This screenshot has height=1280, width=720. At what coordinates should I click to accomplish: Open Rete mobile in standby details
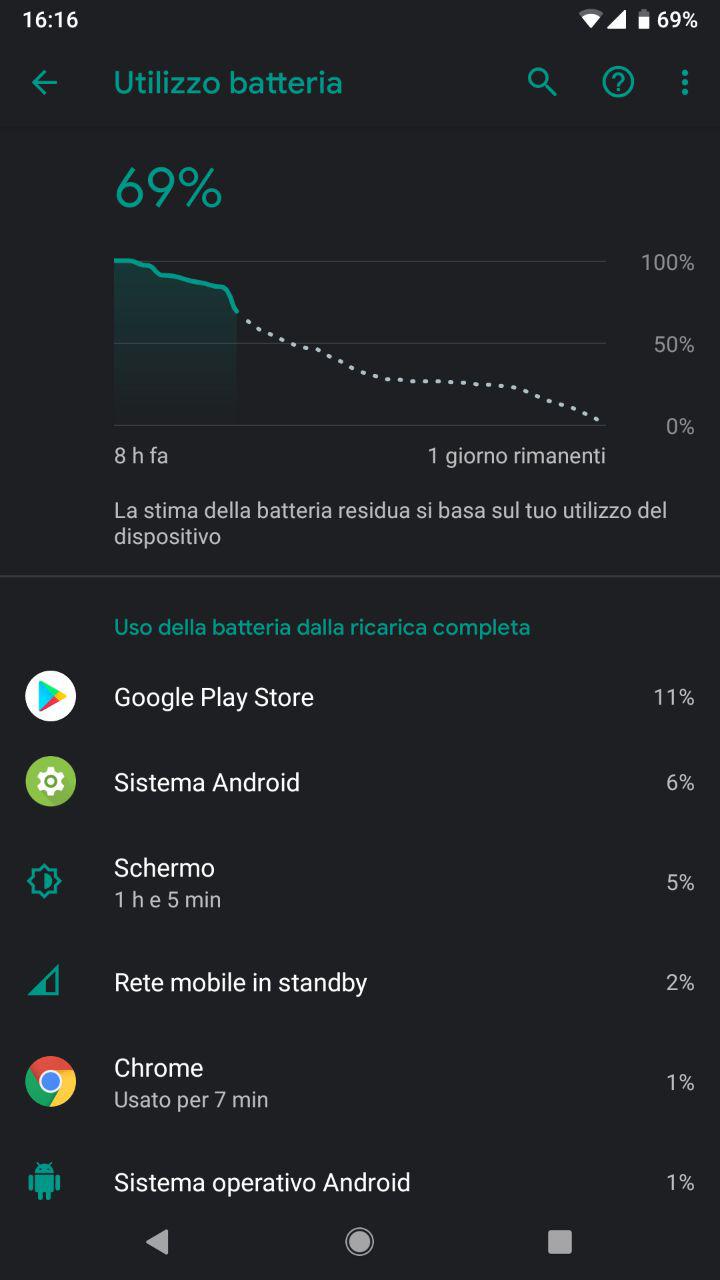pos(360,983)
